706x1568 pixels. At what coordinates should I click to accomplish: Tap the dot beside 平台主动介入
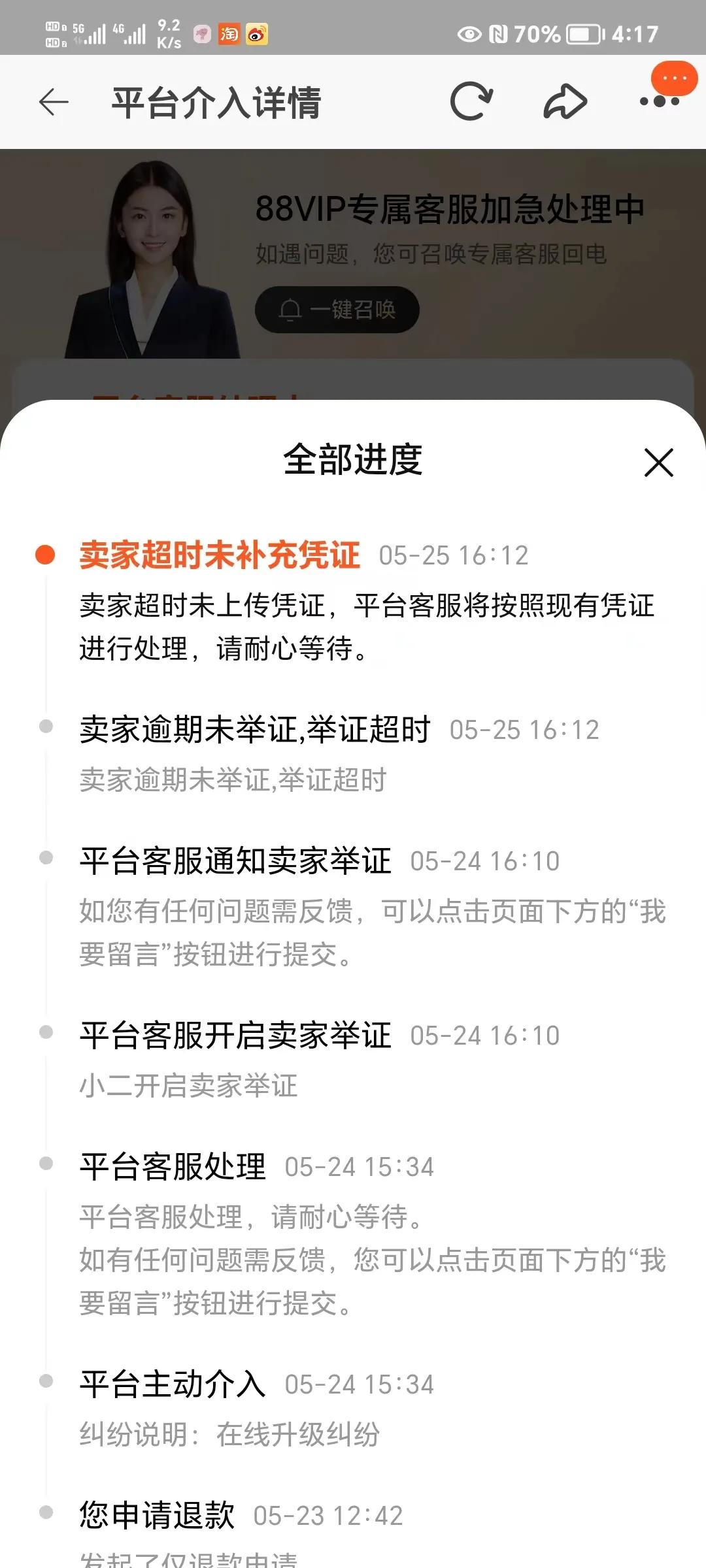click(x=46, y=1383)
